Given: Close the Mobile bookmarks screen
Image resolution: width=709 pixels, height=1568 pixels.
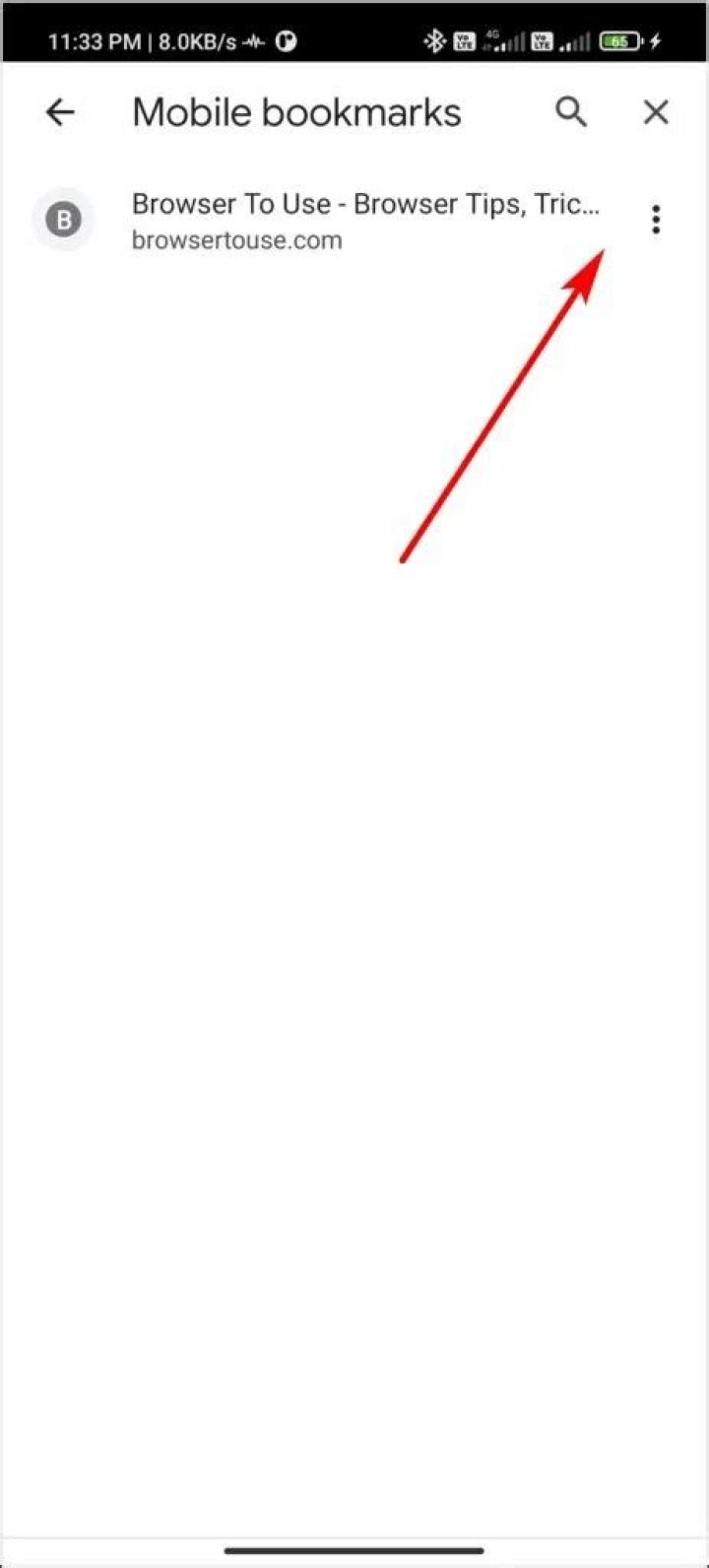Looking at the screenshot, I should coord(654,111).
